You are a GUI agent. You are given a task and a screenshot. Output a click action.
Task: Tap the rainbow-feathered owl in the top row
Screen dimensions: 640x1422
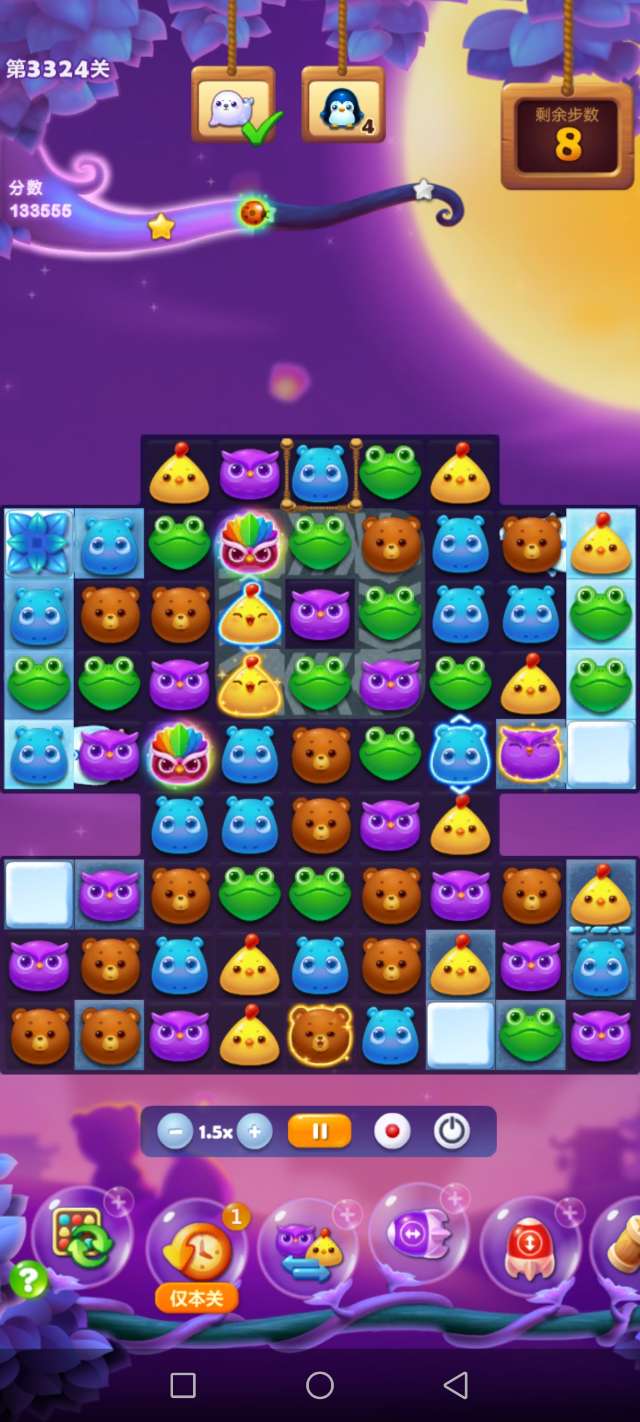pyautogui.click(x=250, y=545)
